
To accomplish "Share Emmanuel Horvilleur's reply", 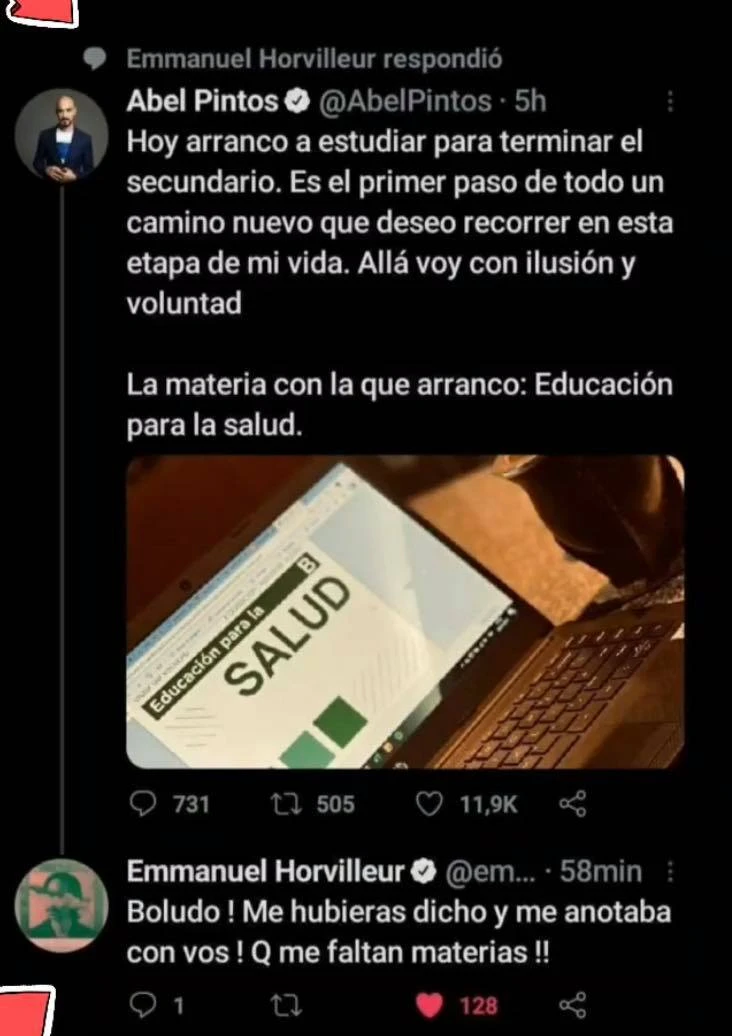I will 571,1005.
